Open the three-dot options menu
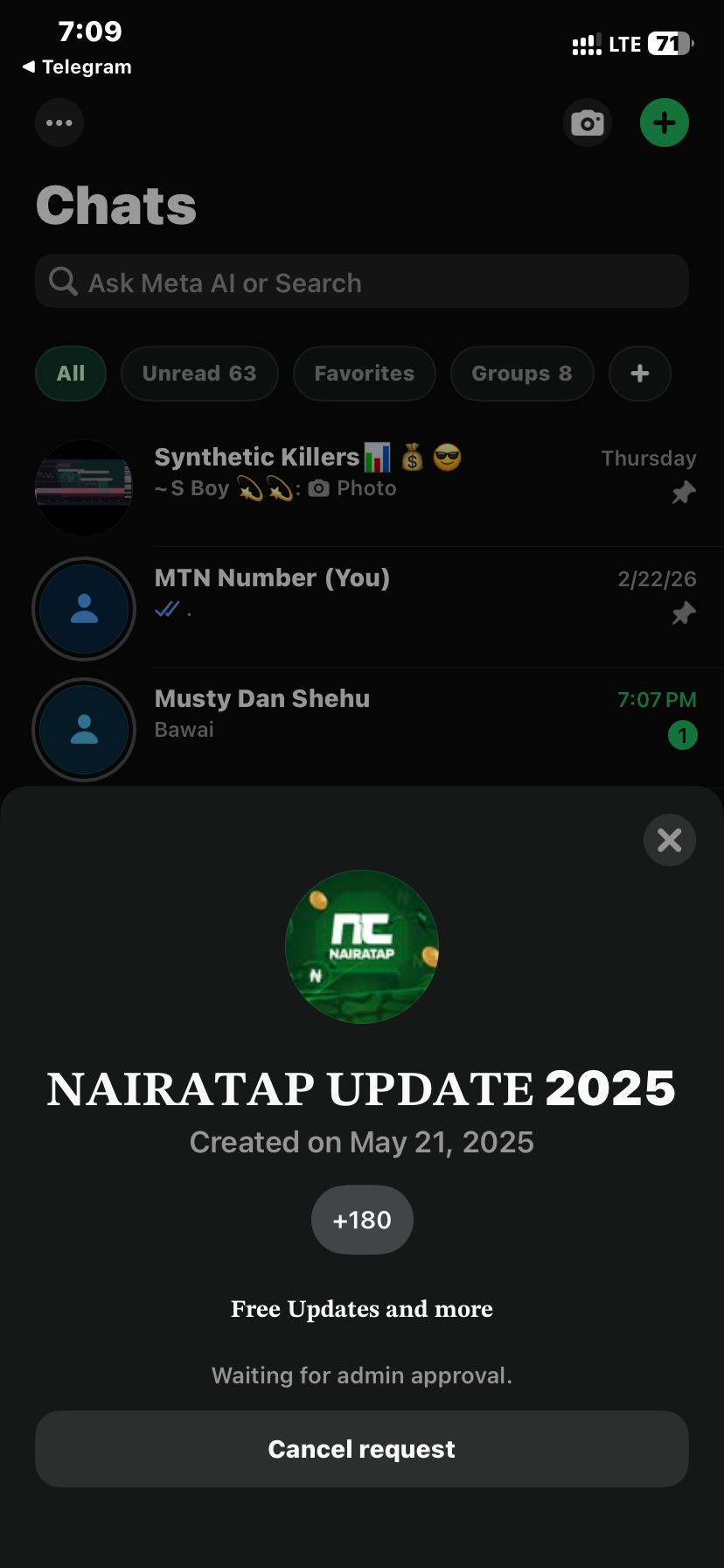Image resolution: width=724 pixels, height=1568 pixels. click(x=59, y=122)
